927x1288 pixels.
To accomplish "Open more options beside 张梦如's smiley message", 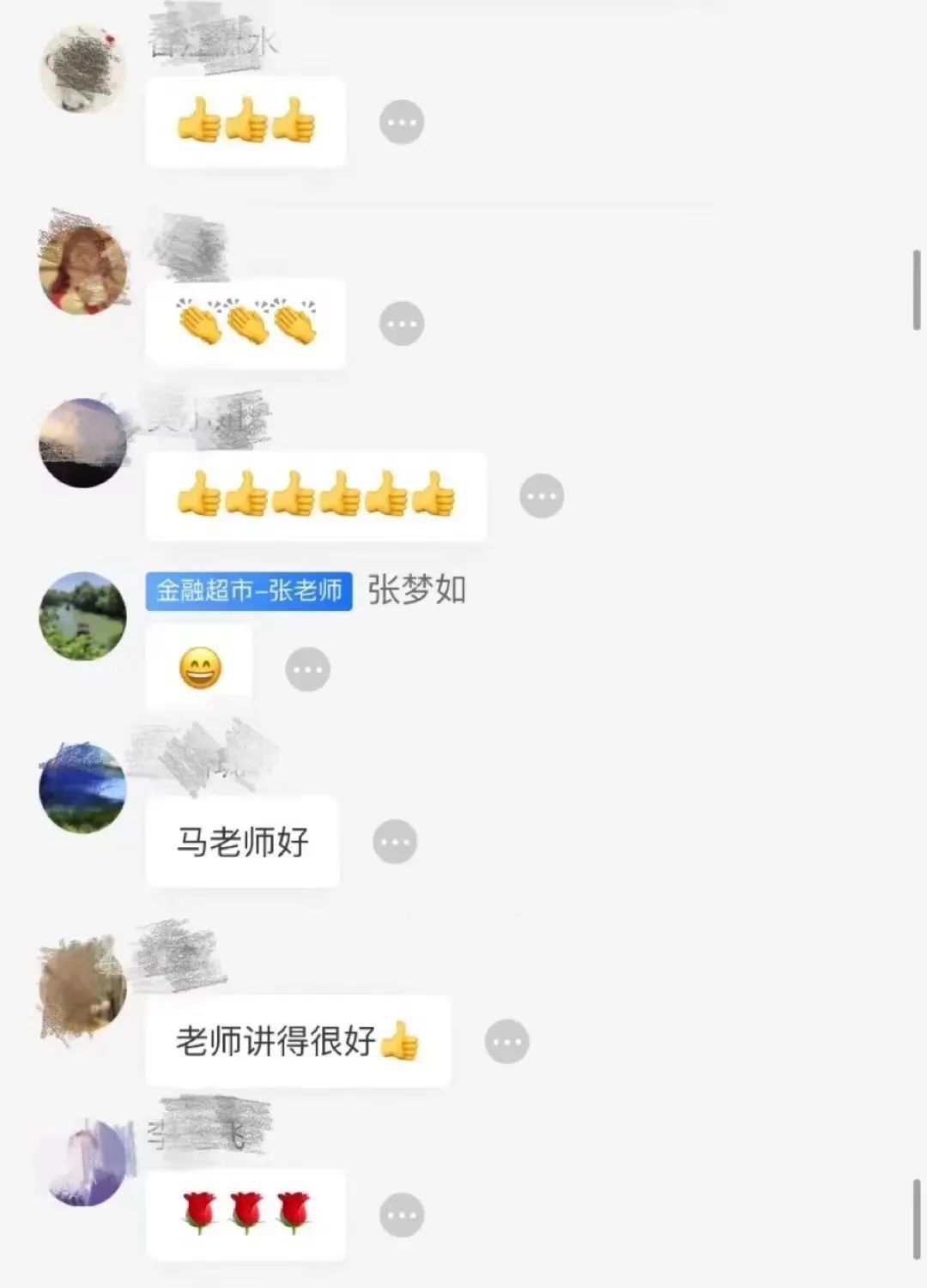I will (x=307, y=669).
